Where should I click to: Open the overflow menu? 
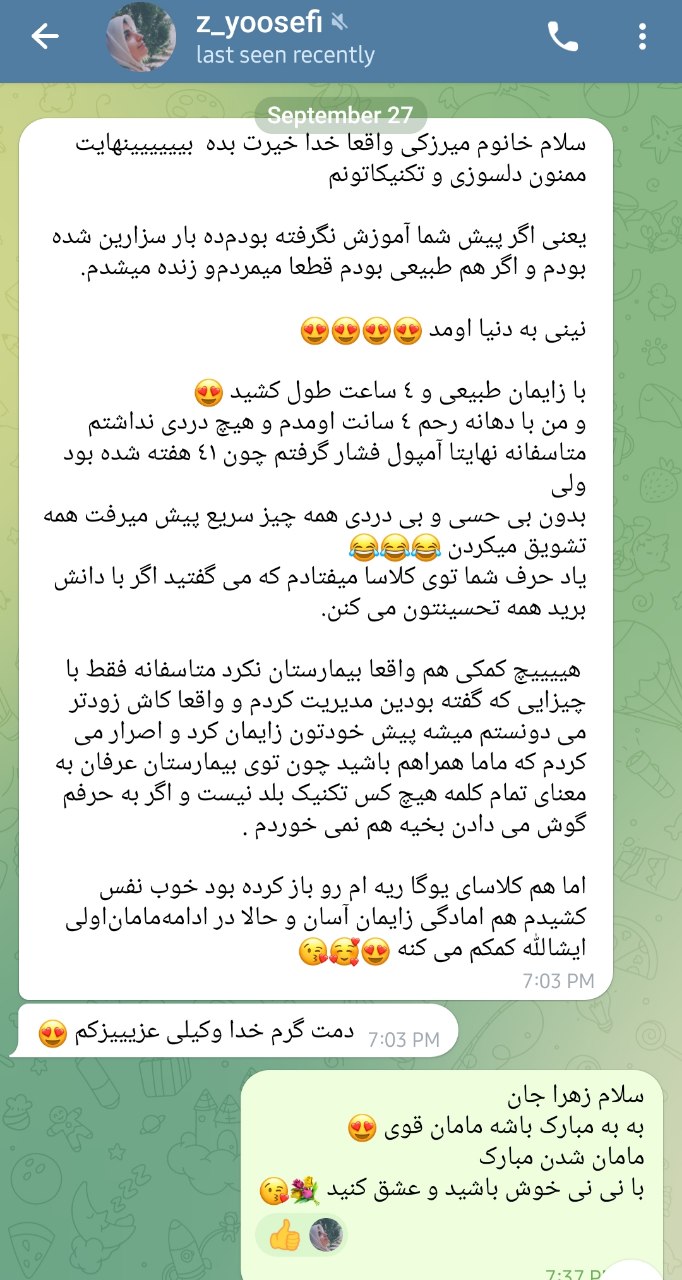[642, 38]
